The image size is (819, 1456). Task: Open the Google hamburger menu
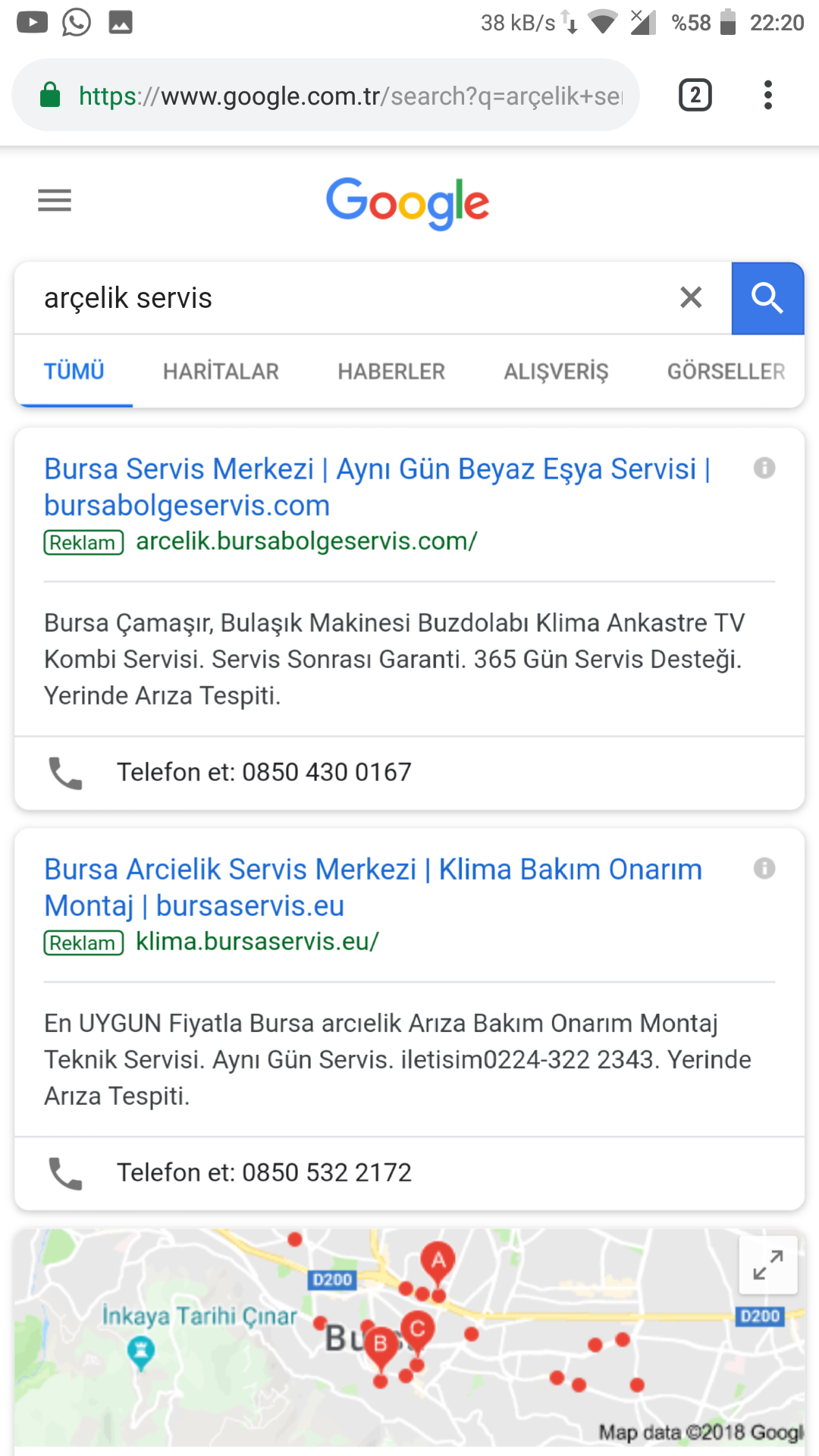(55, 201)
